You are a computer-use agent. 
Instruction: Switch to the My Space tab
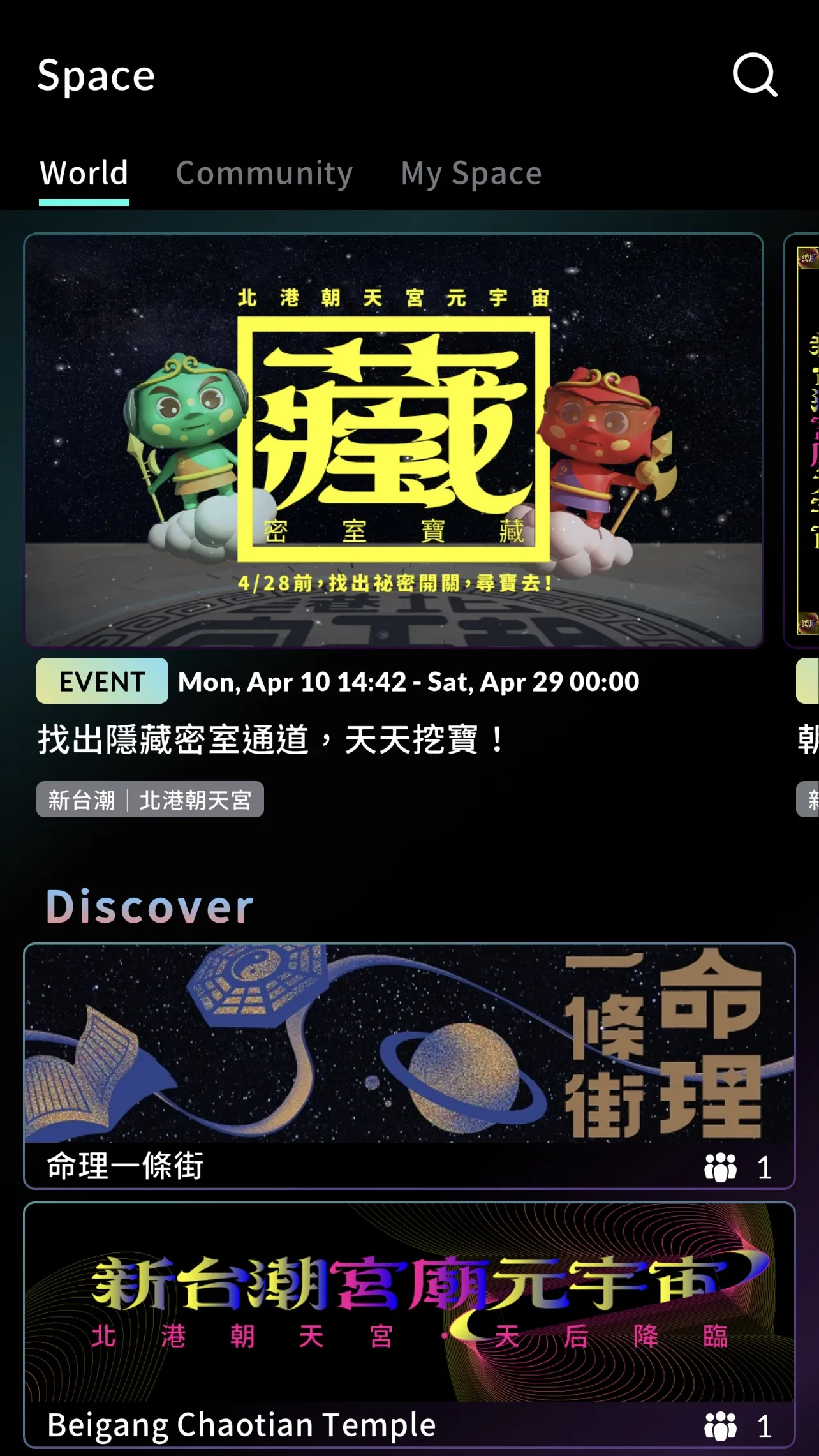click(x=471, y=174)
